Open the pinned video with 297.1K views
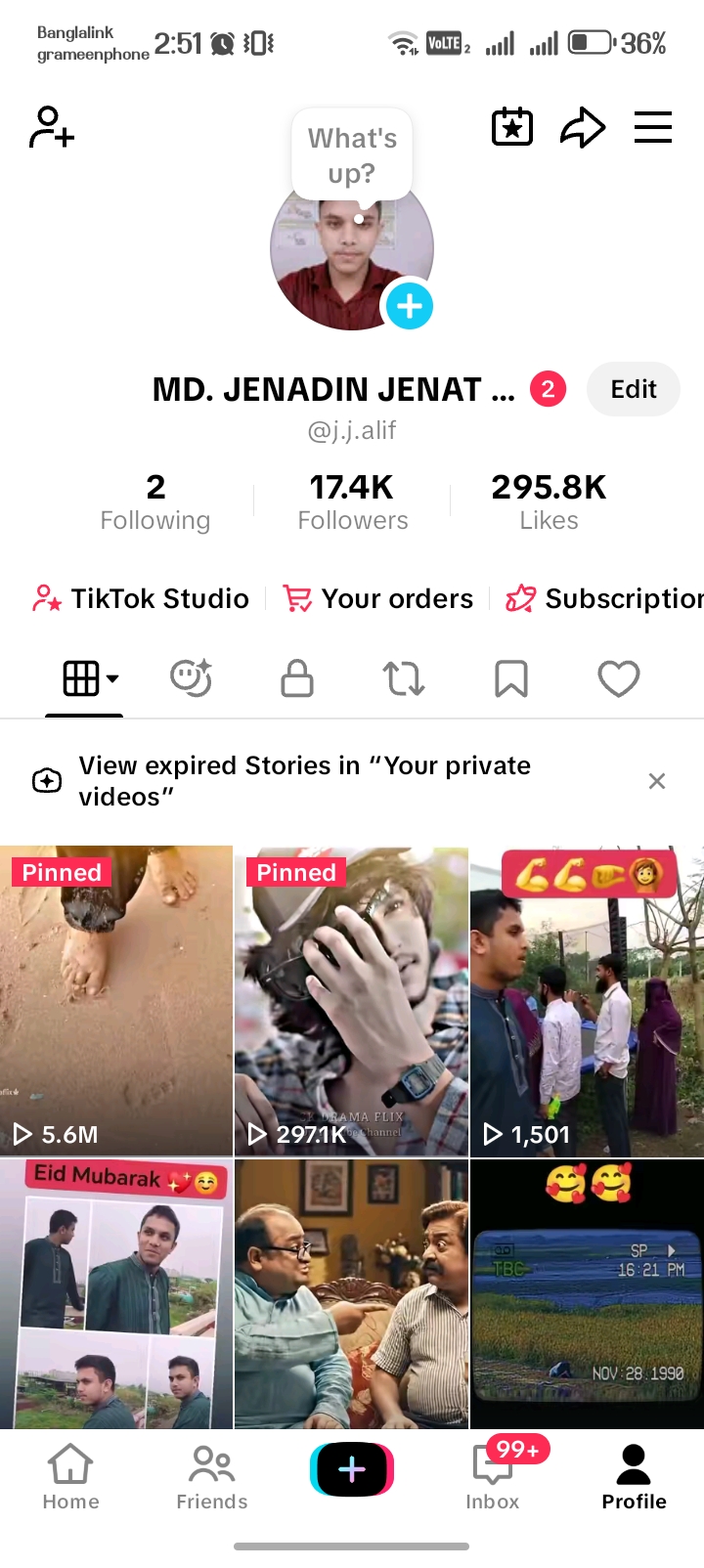 (351, 1001)
